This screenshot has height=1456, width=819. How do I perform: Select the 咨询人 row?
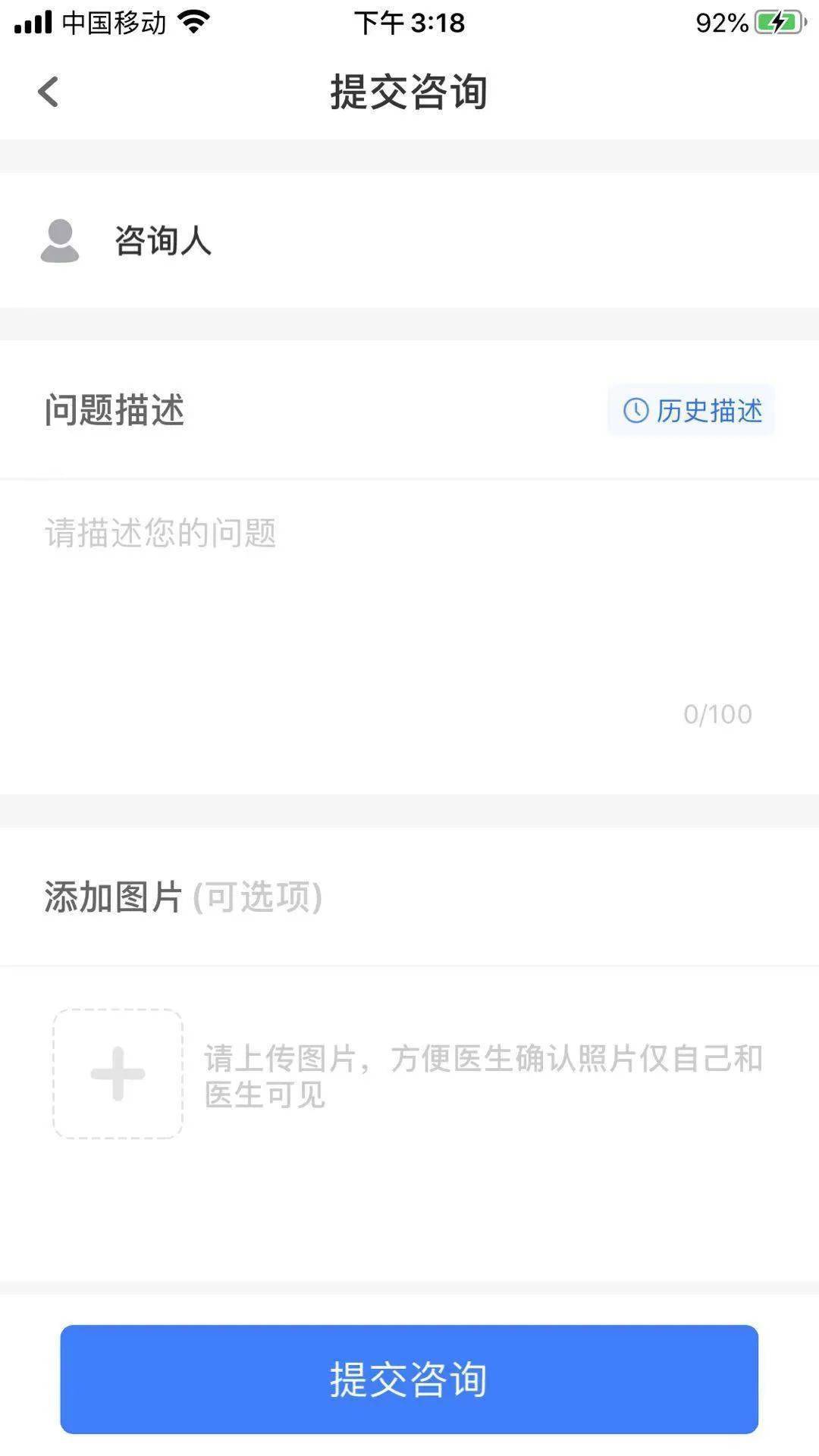pyautogui.click(x=409, y=241)
